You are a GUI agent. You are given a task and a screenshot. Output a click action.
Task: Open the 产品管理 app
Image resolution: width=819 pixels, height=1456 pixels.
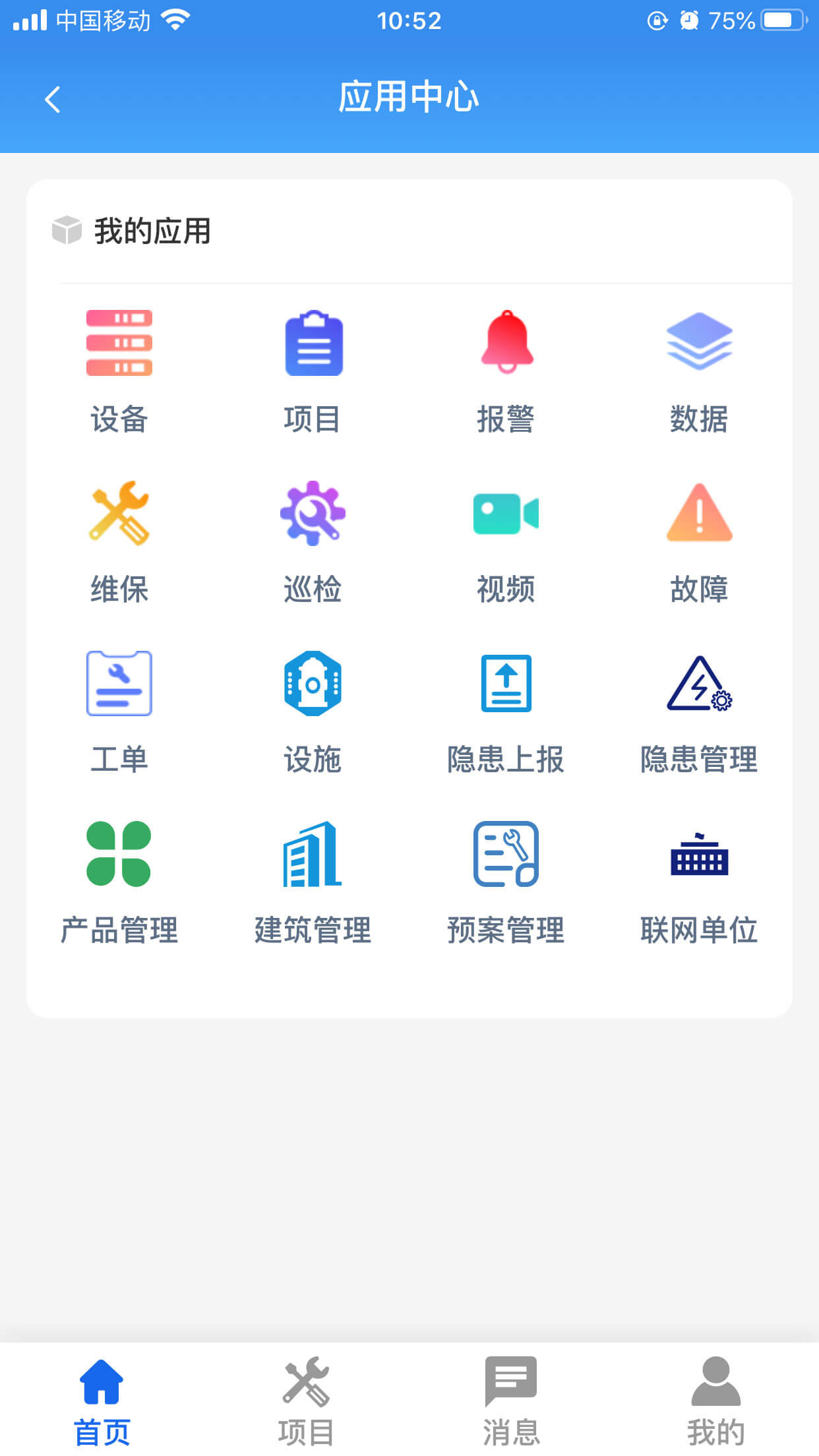pos(119,880)
